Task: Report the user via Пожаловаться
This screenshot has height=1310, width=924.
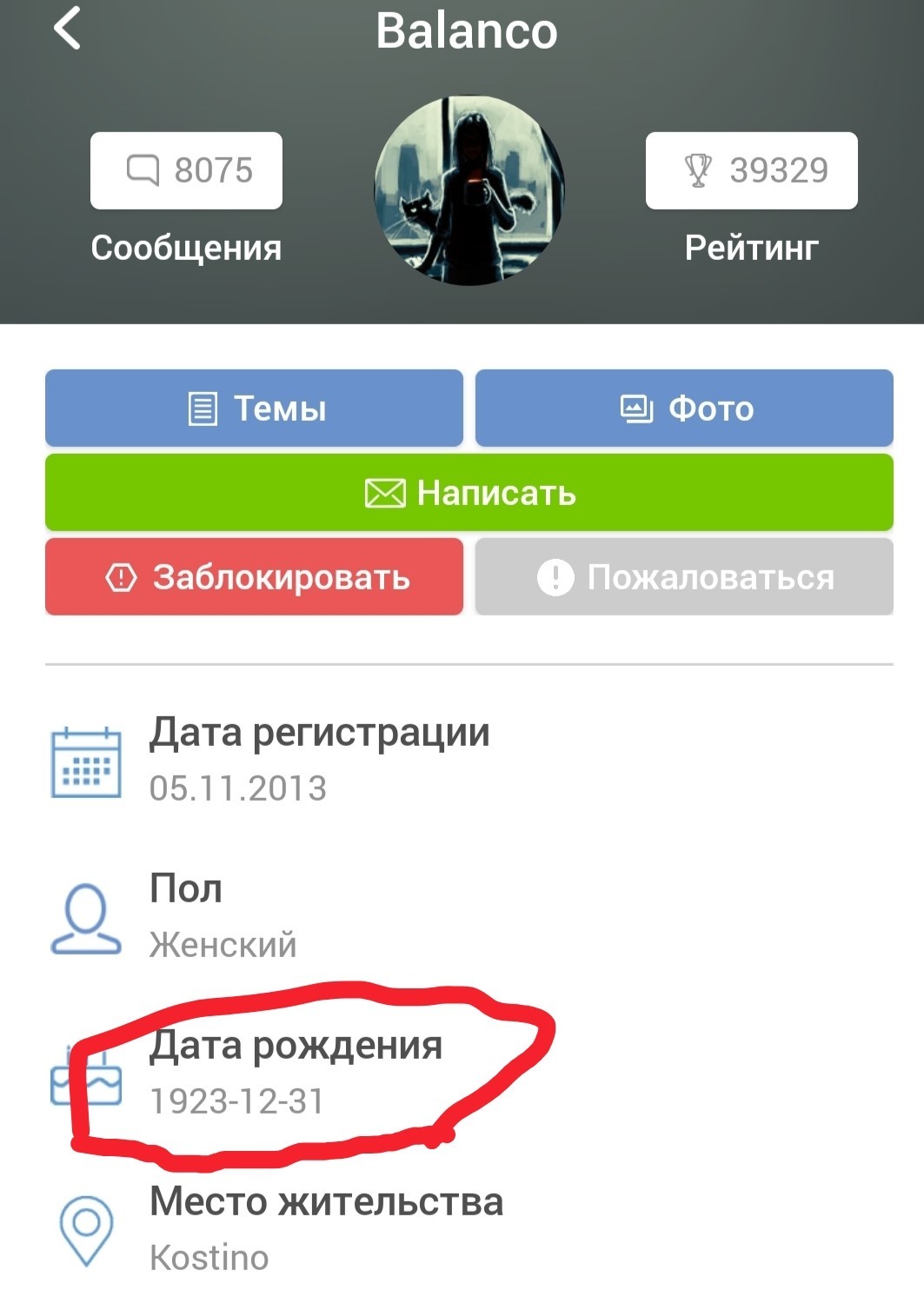Action: [684, 577]
